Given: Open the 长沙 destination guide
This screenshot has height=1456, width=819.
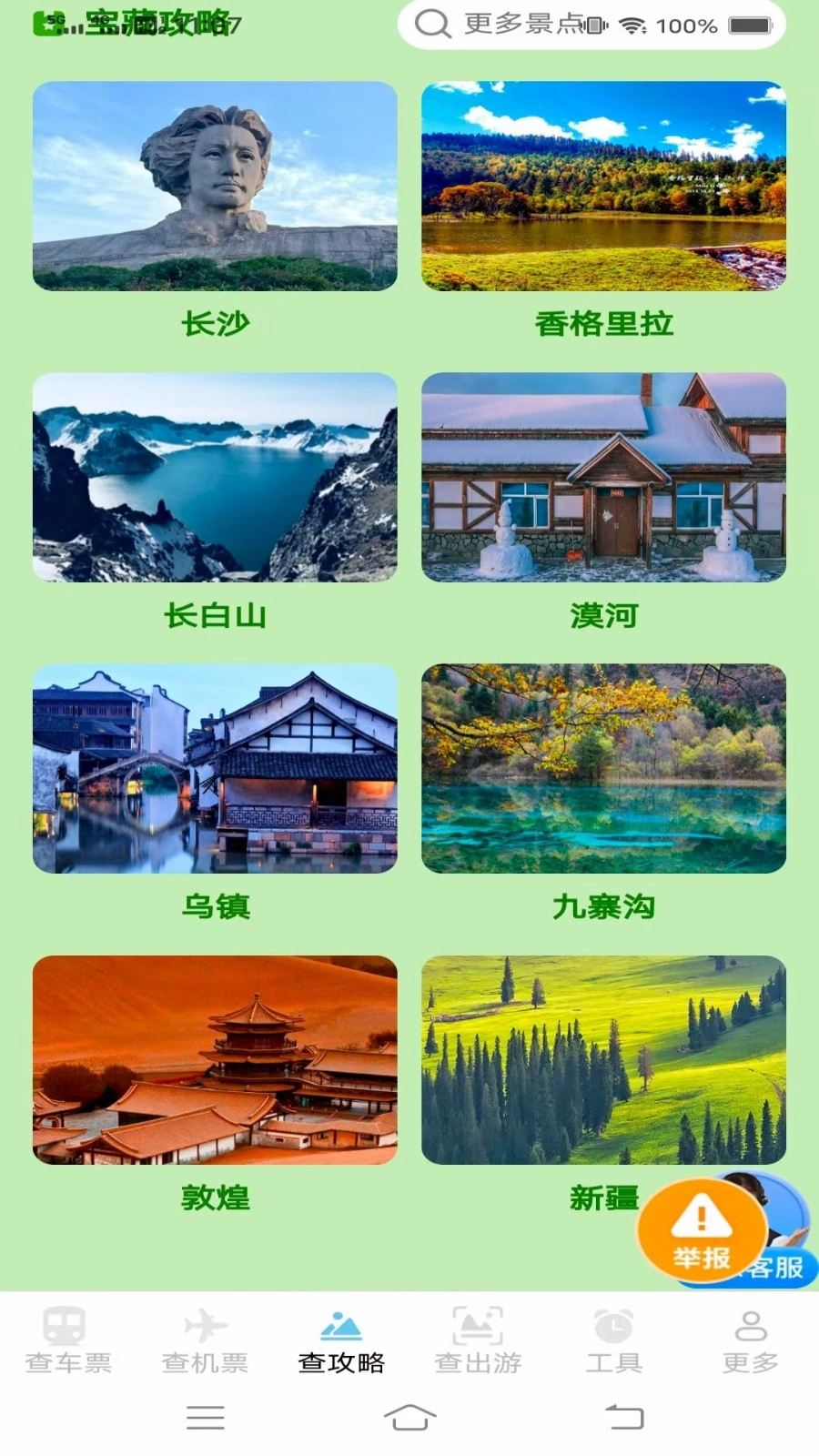Looking at the screenshot, I should click(x=215, y=187).
